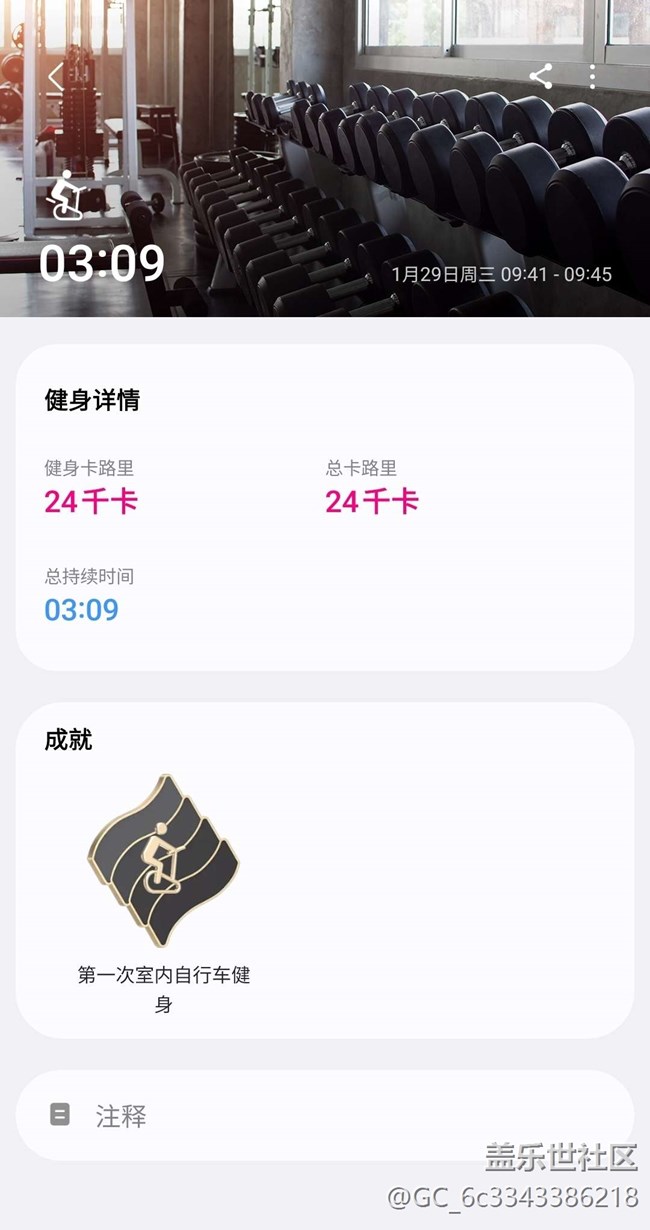
Task: Go back using the header arrow
Action: pyautogui.click(x=56, y=77)
